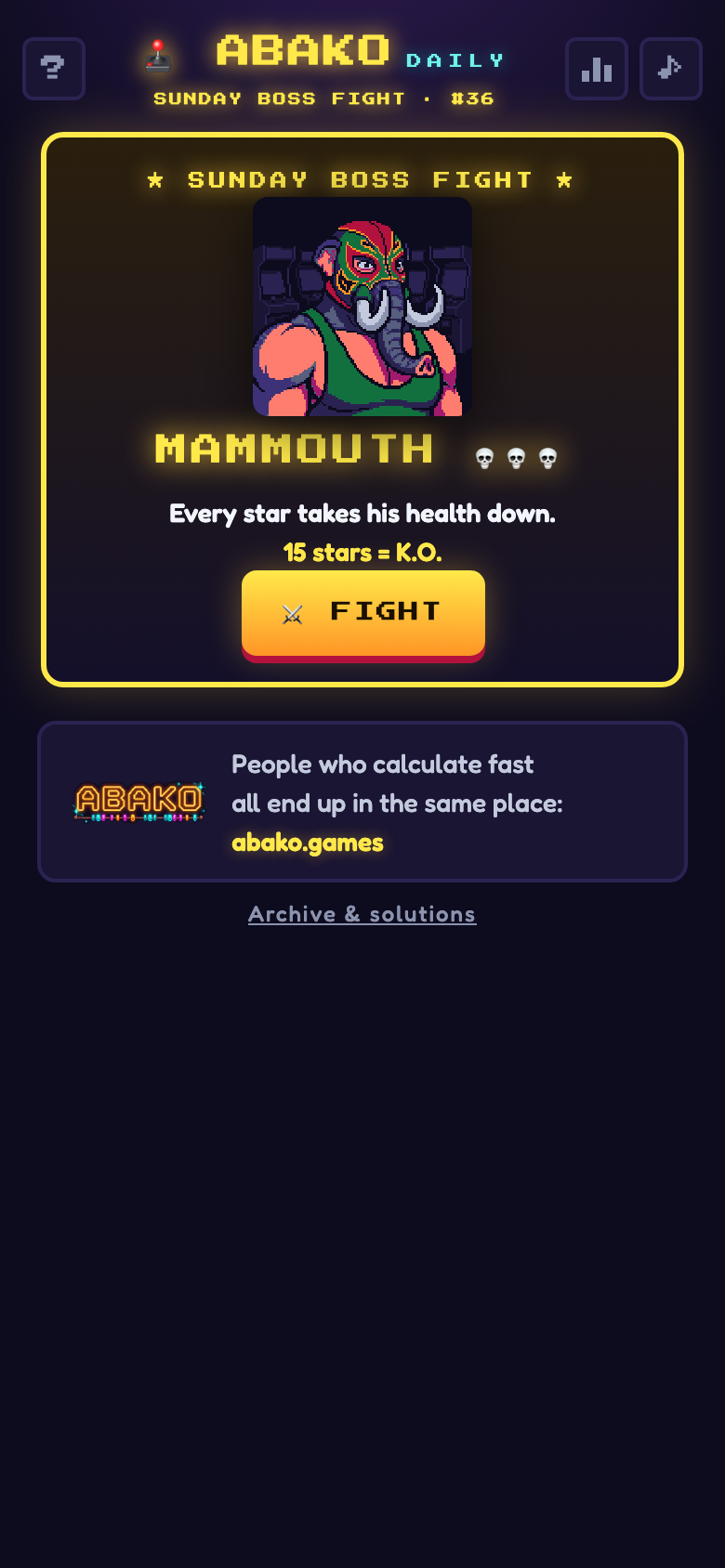The height and width of the screenshot is (1568, 725).
Task: Open the help question mark button
Action: tap(54, 69)
